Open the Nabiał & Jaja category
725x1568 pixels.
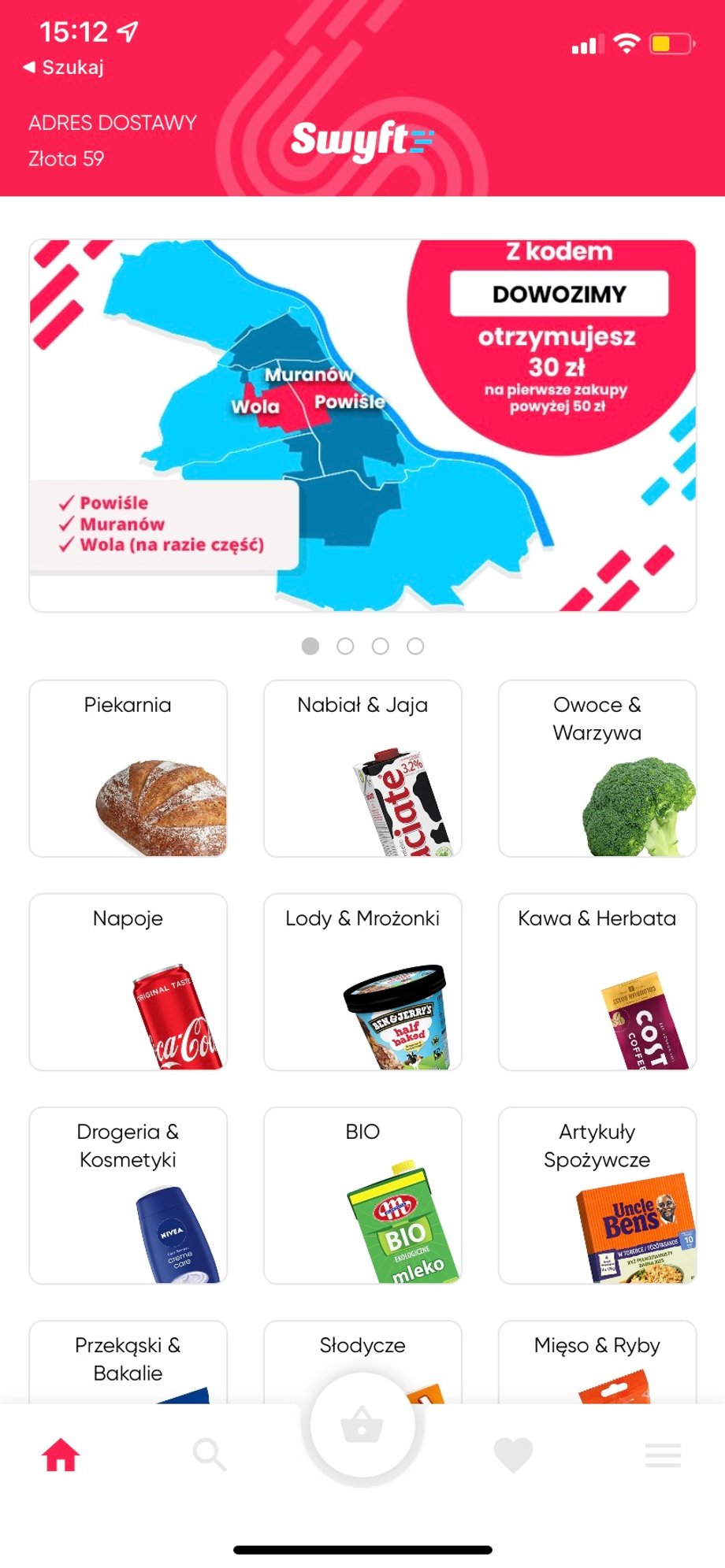[x=362, y=769]
